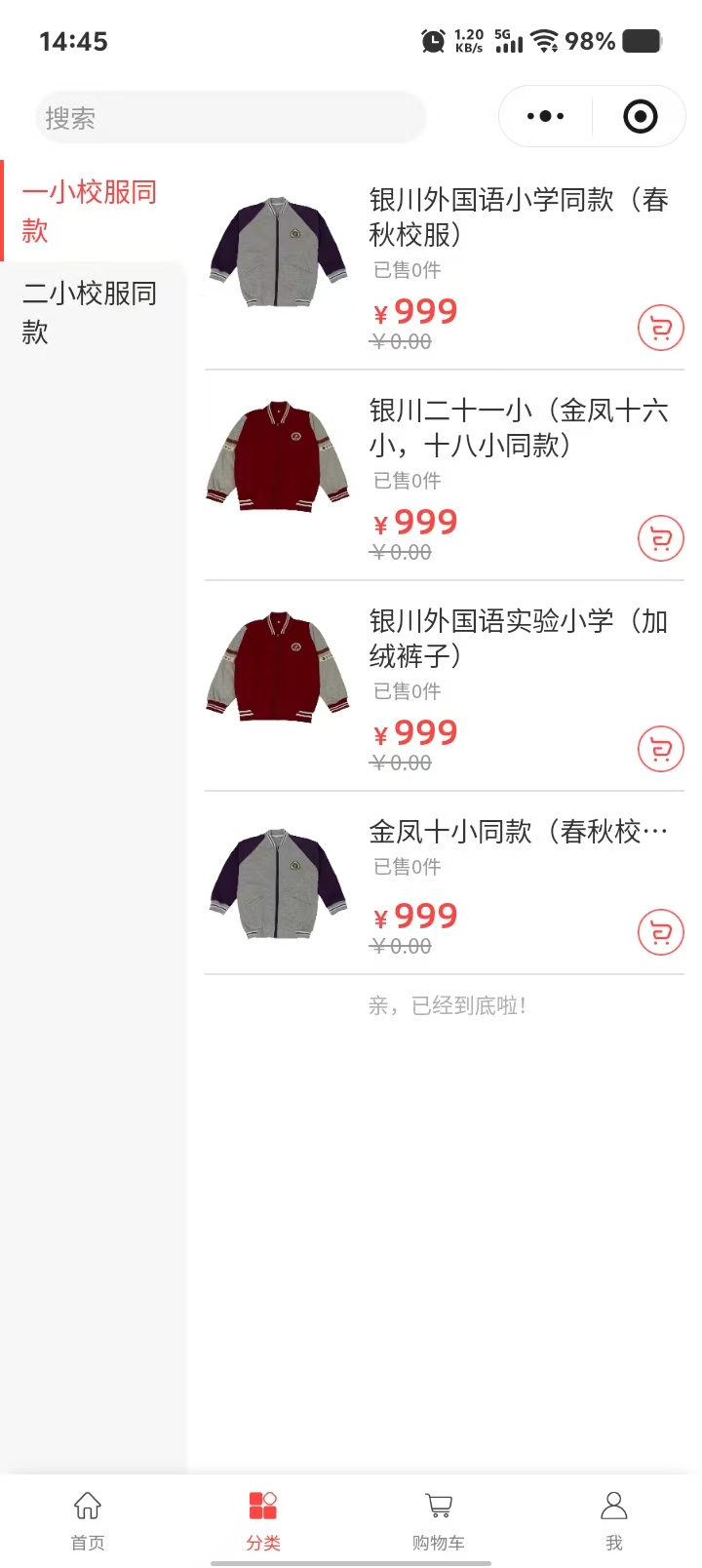Open the 购物车 cart tab
The height and width of the screenshot is (1568, 702).
[x=439, y=1519]
